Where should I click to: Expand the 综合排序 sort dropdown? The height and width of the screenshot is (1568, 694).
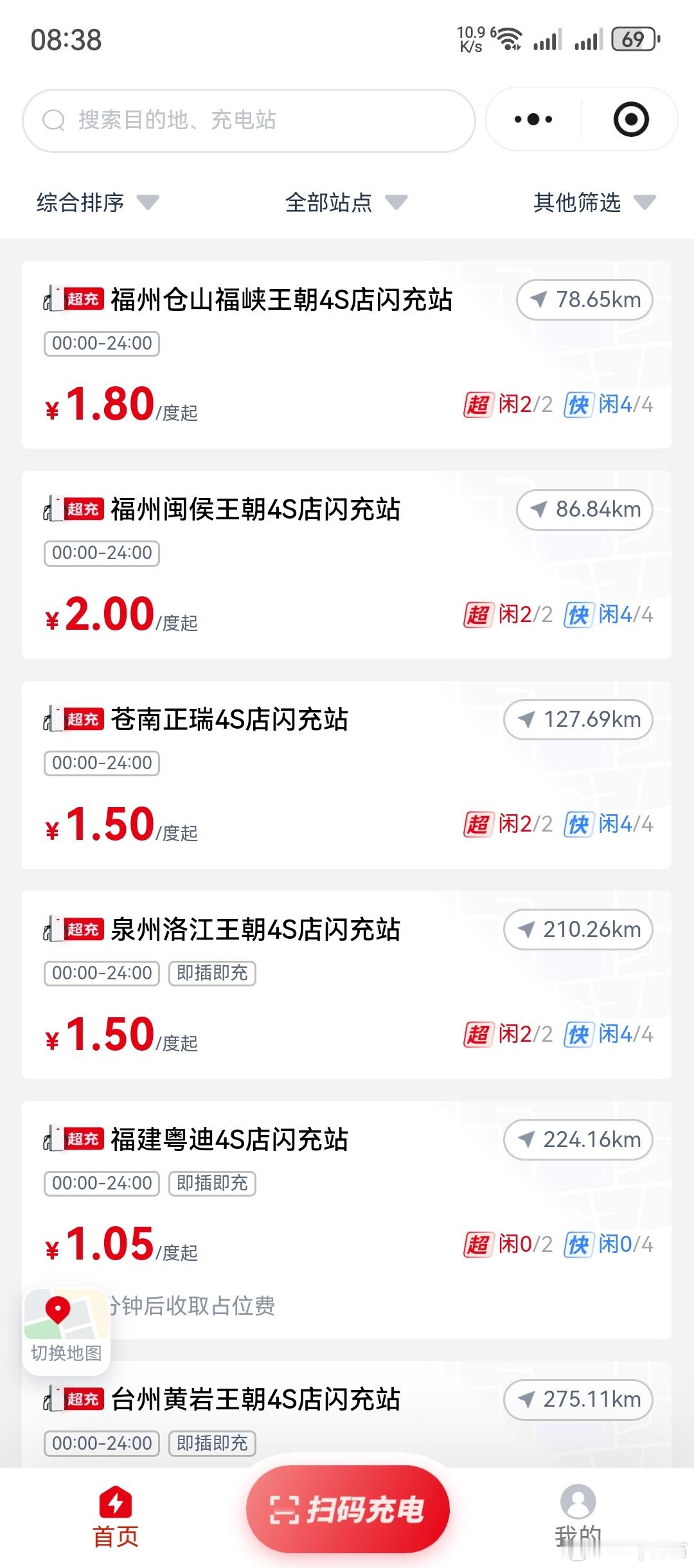pos(97,202)
